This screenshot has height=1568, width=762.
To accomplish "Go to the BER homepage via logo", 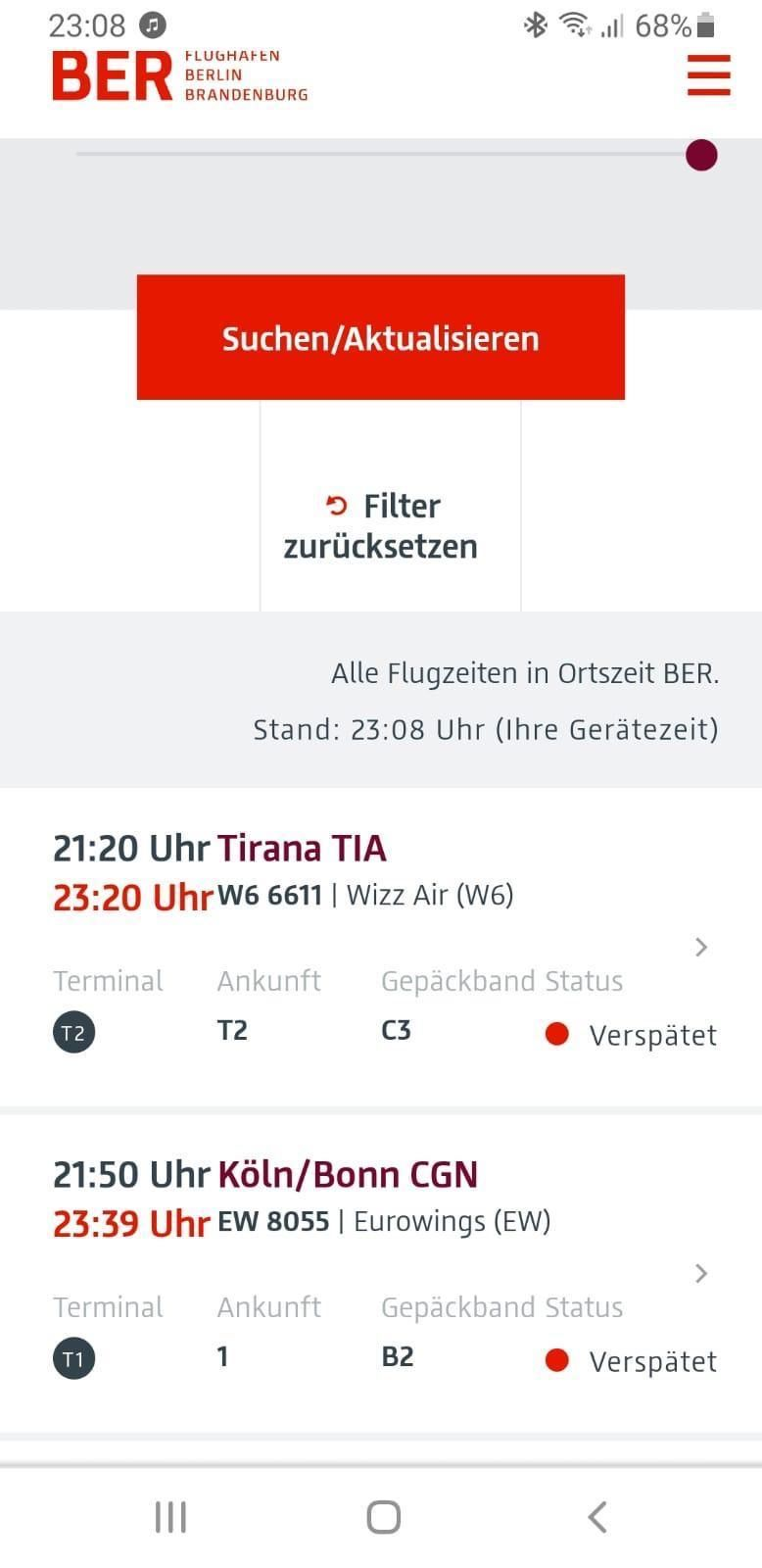I will coord(180,74).
